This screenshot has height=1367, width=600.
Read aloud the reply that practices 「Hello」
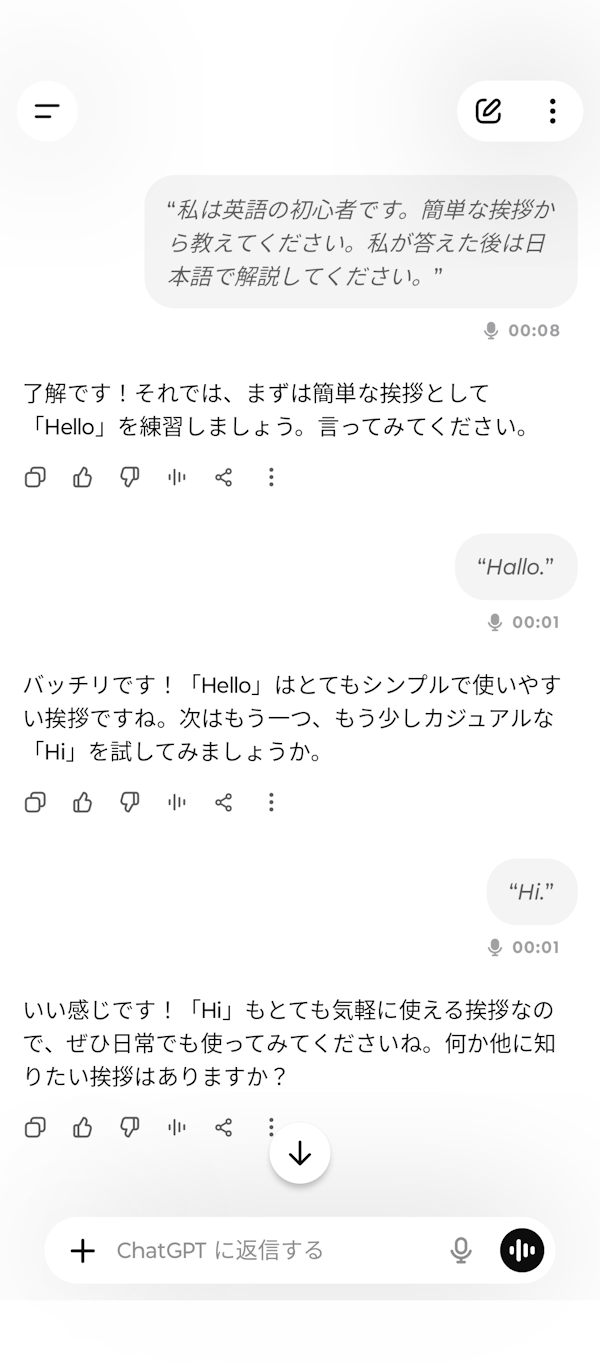(x=177, y=478)
